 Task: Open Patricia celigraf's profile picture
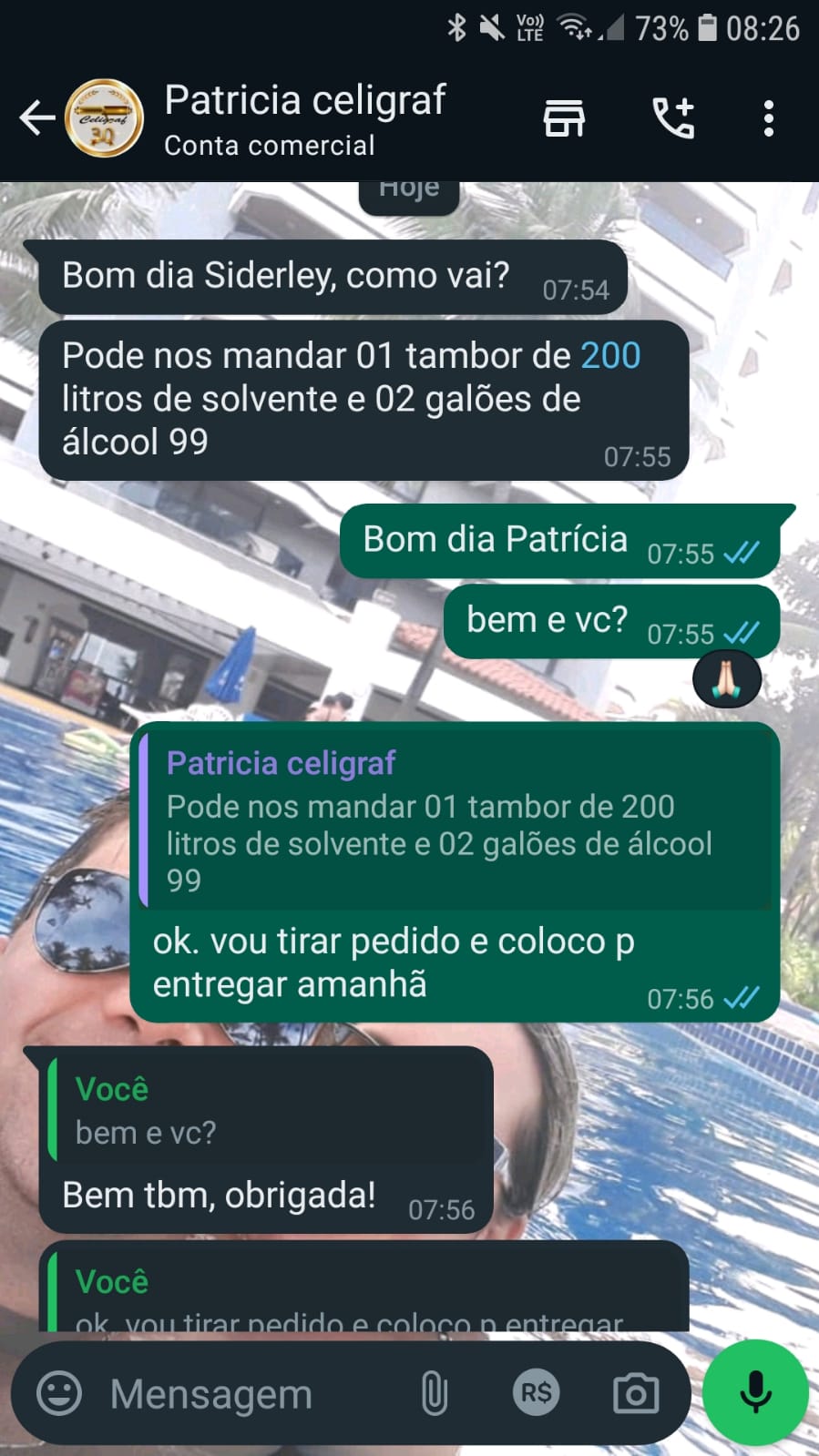[x=105, y=118]
